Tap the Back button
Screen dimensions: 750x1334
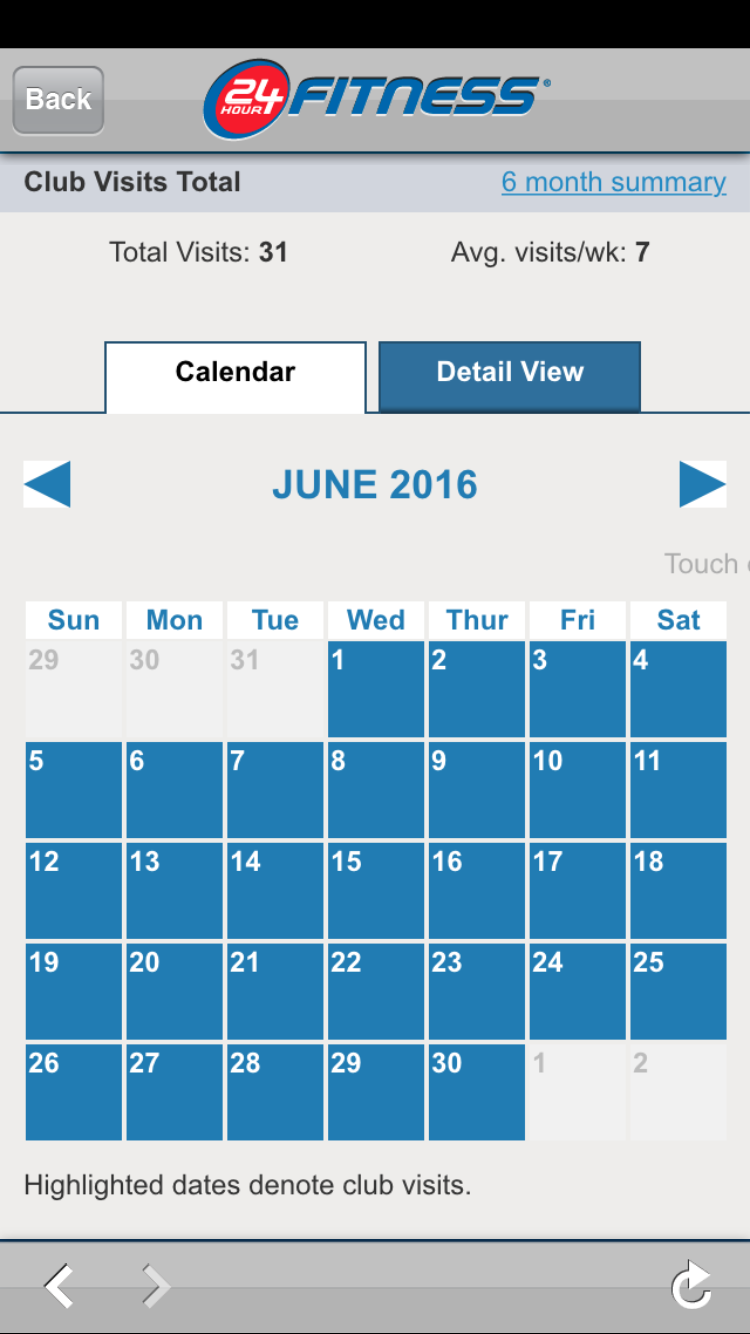[58, 100]
